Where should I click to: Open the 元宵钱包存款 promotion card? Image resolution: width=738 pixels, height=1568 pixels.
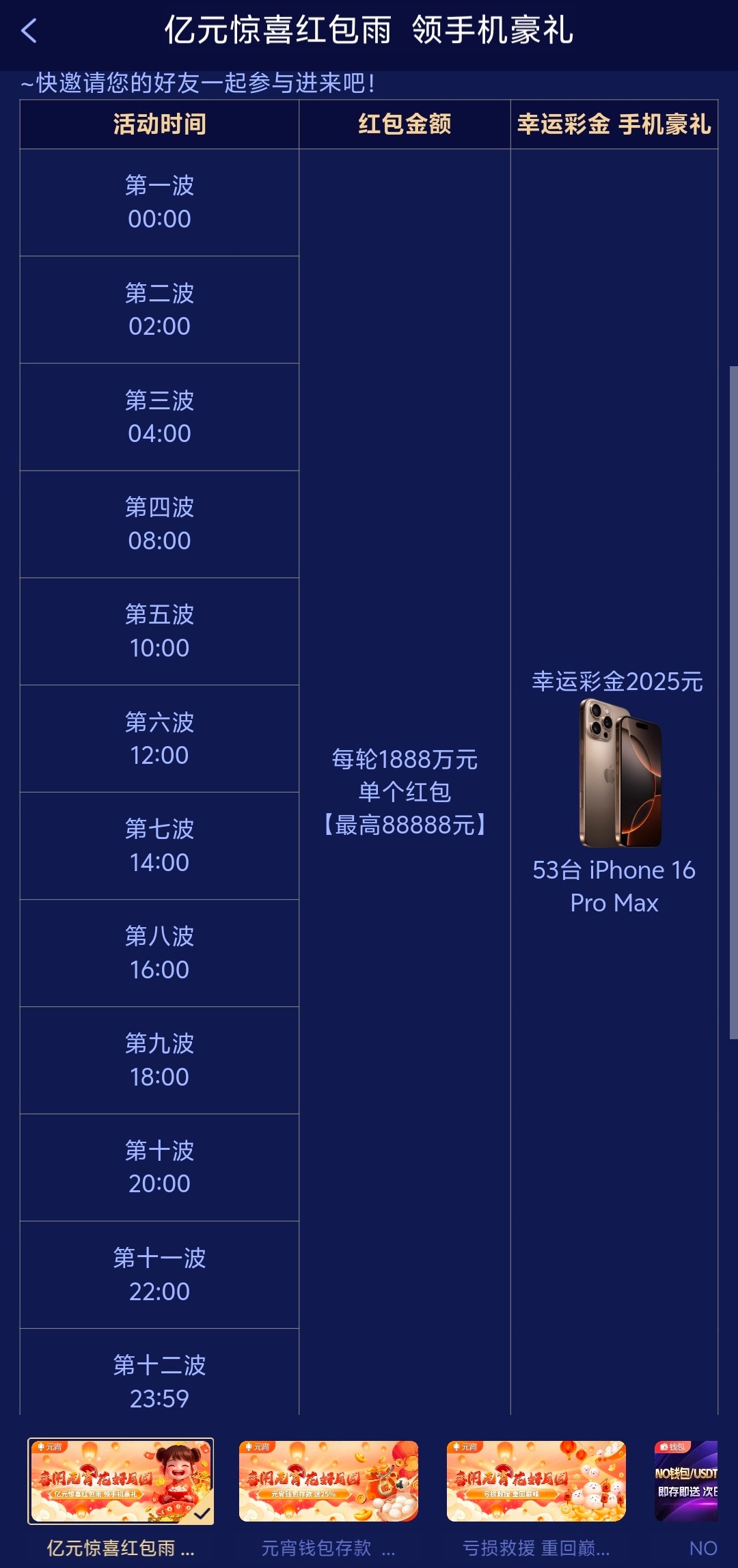tap(329, 1481)
